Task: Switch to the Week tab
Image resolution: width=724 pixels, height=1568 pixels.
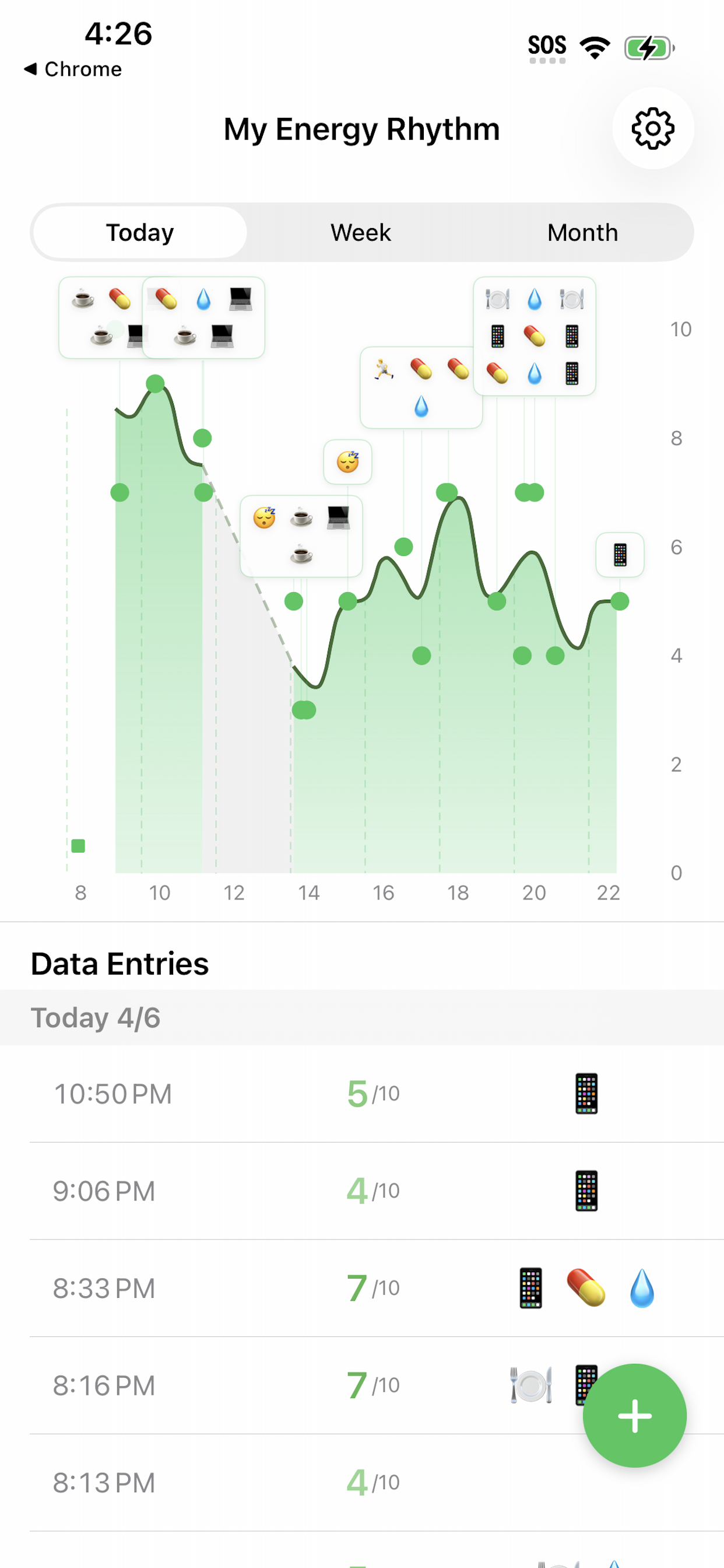Action: (x=360, y=232)
